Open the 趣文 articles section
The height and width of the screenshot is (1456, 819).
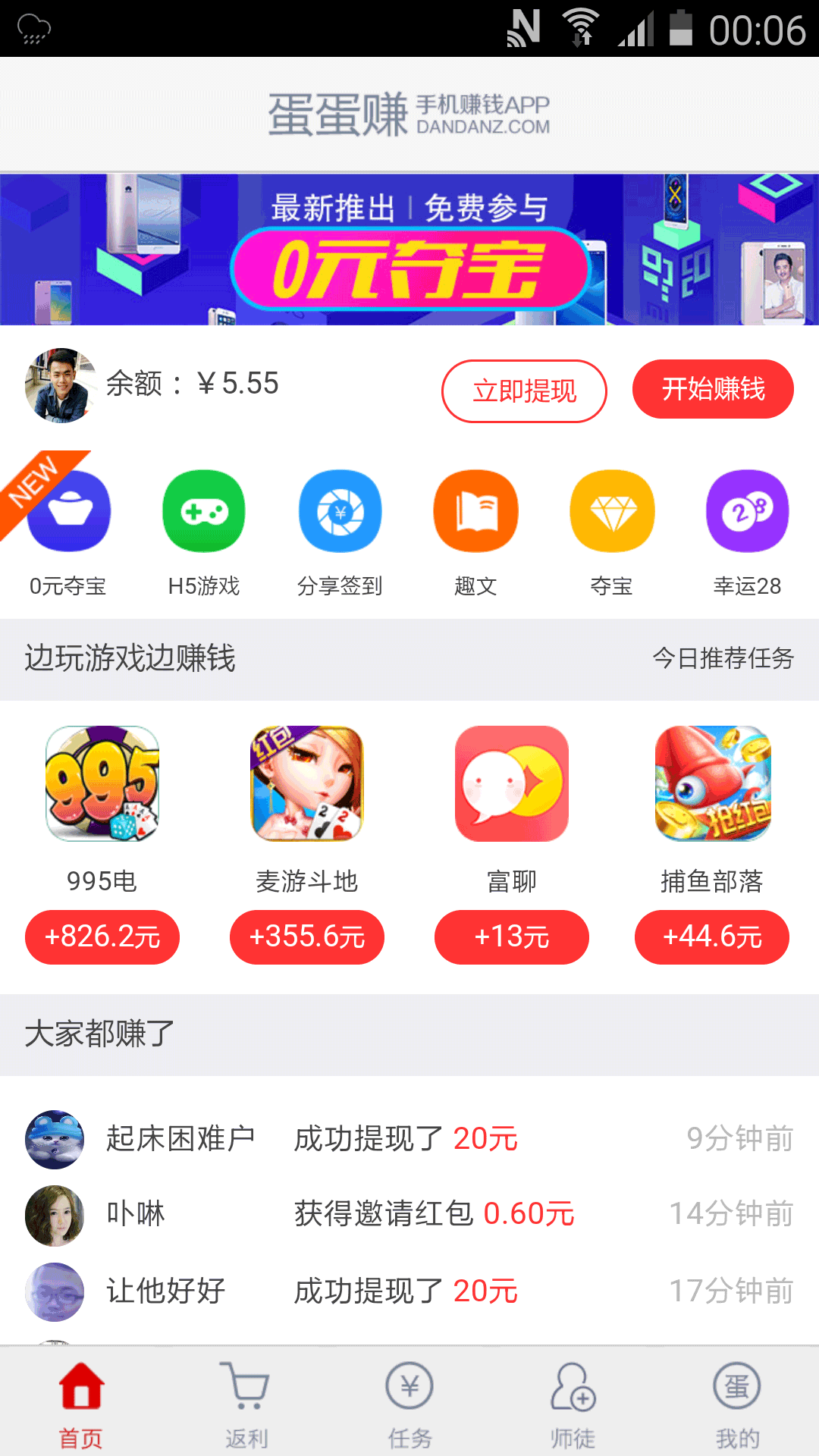(x=475, y=512)
